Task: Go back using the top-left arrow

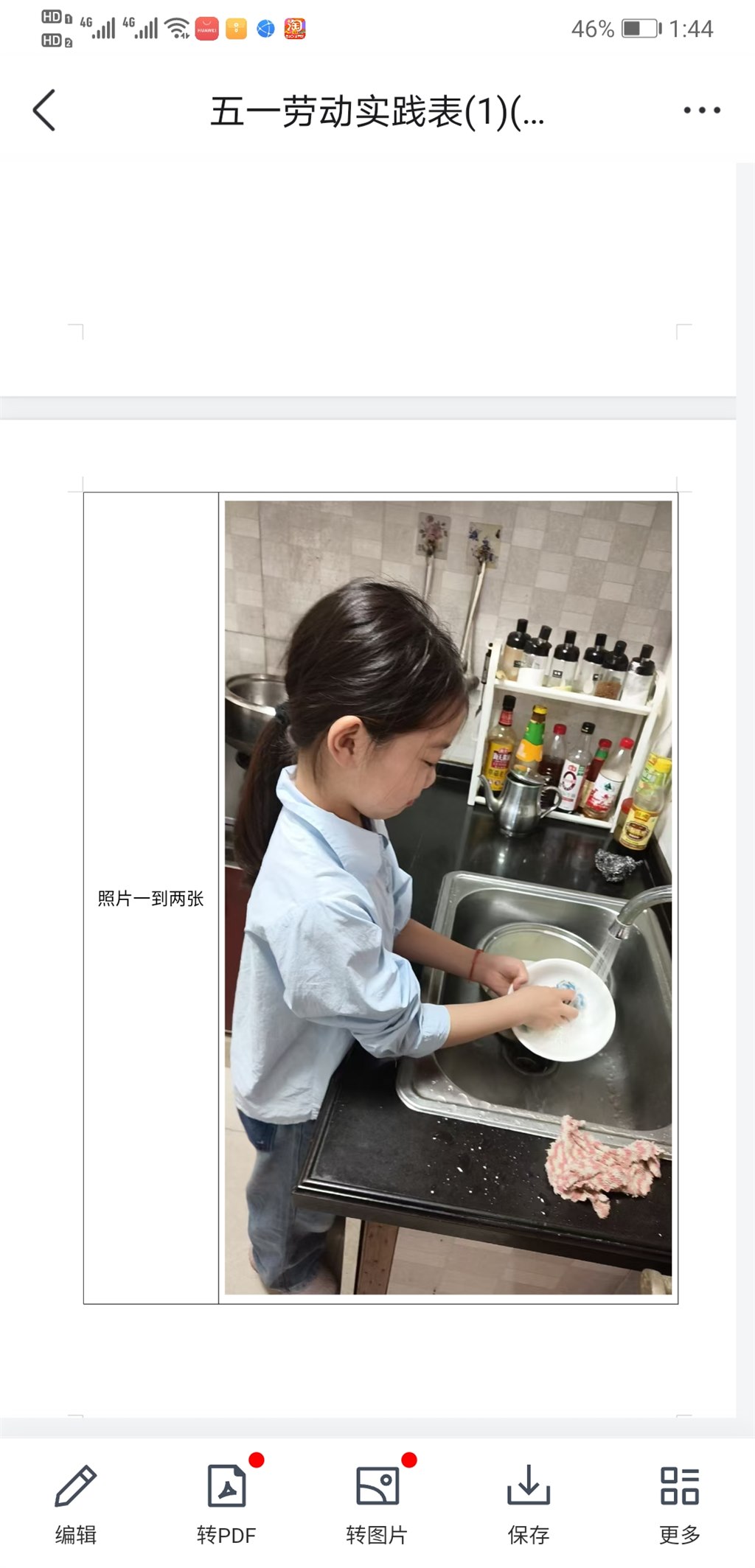Action: 44,111
